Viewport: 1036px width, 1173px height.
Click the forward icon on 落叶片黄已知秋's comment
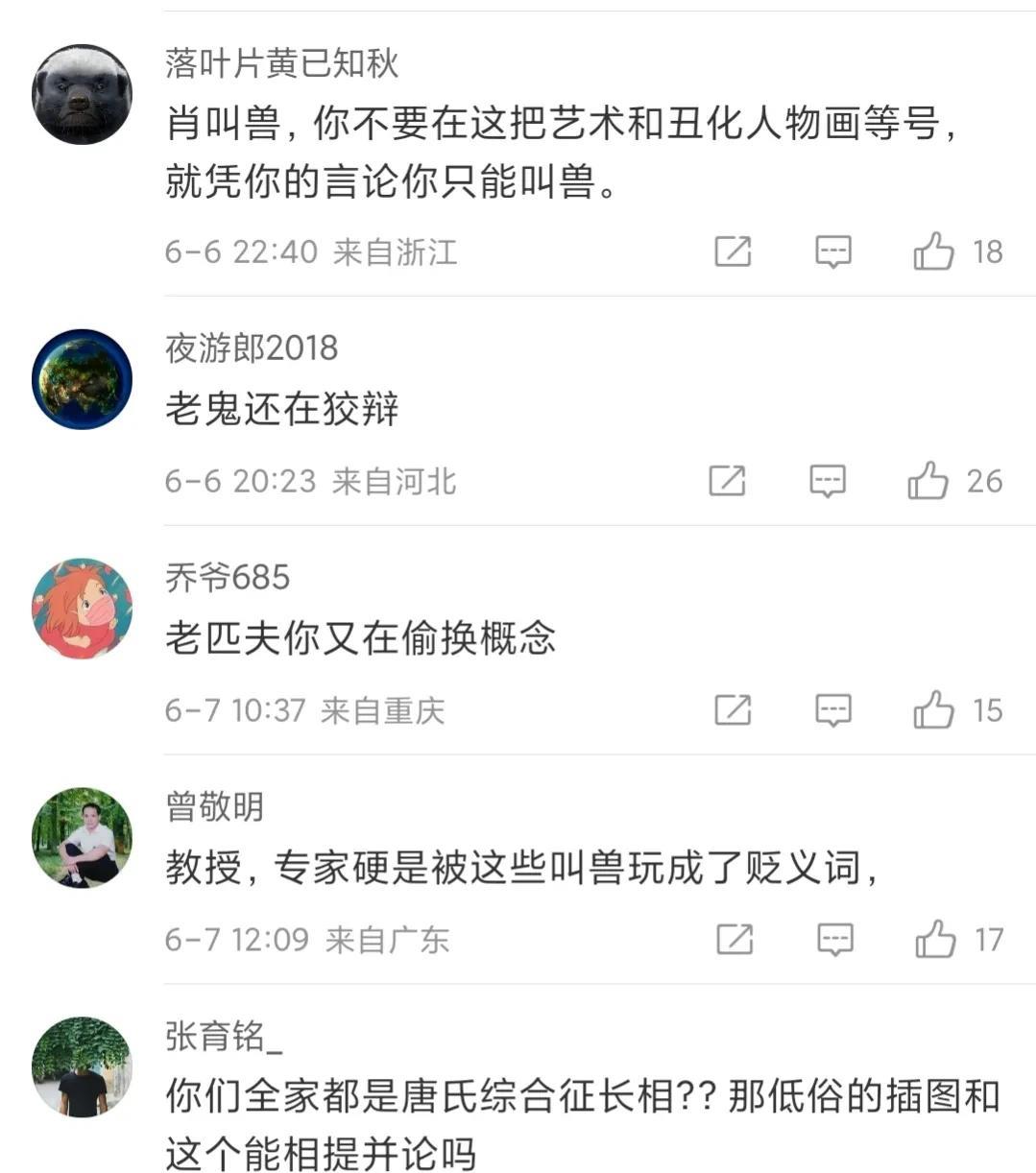click(x=734, y=252)
